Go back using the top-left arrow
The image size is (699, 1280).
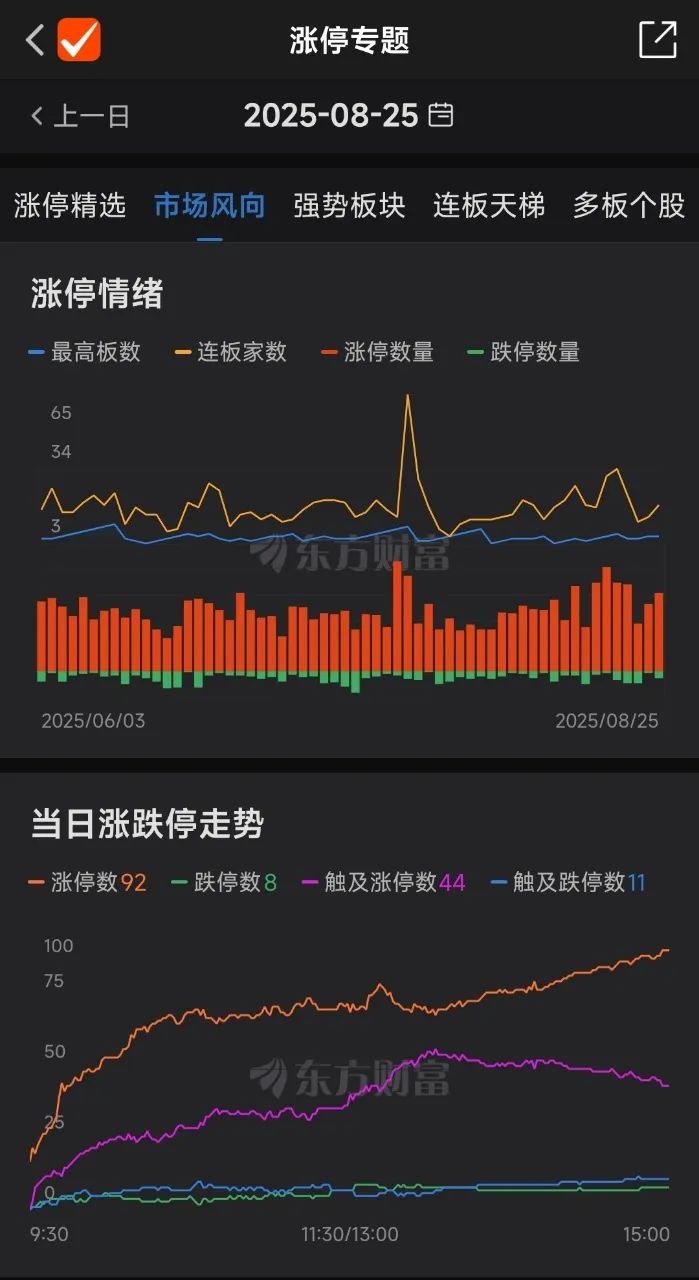coord(35,41)
